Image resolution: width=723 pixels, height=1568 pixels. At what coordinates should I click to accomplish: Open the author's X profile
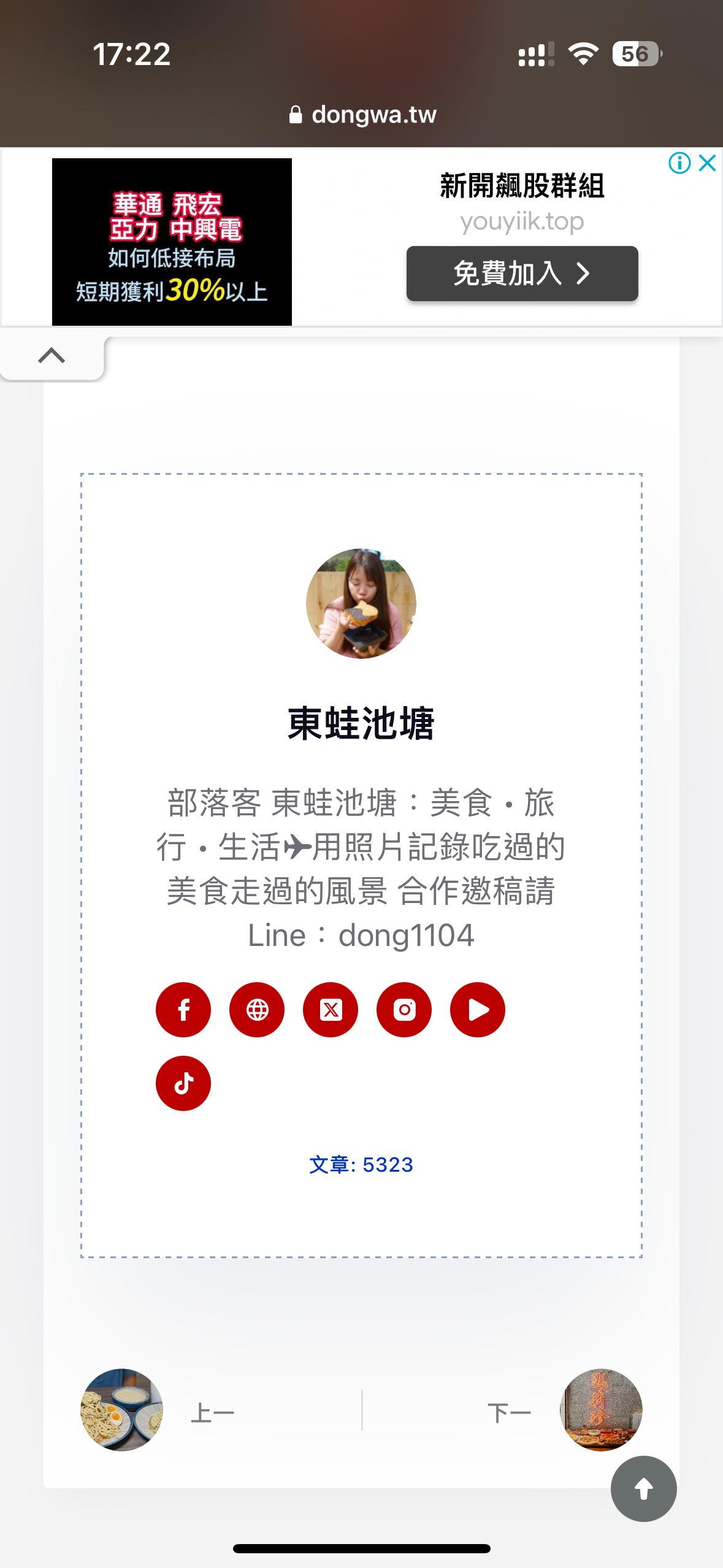coord(331,1010)
